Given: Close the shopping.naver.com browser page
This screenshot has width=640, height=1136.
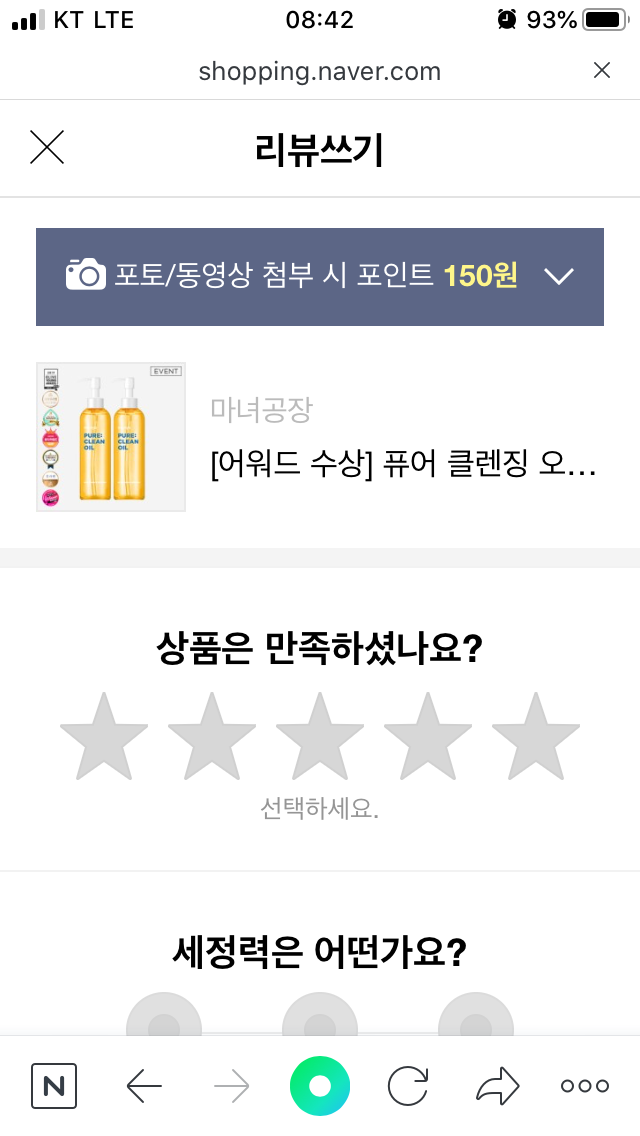Looking at the screenshot, I should pos(602,70).
